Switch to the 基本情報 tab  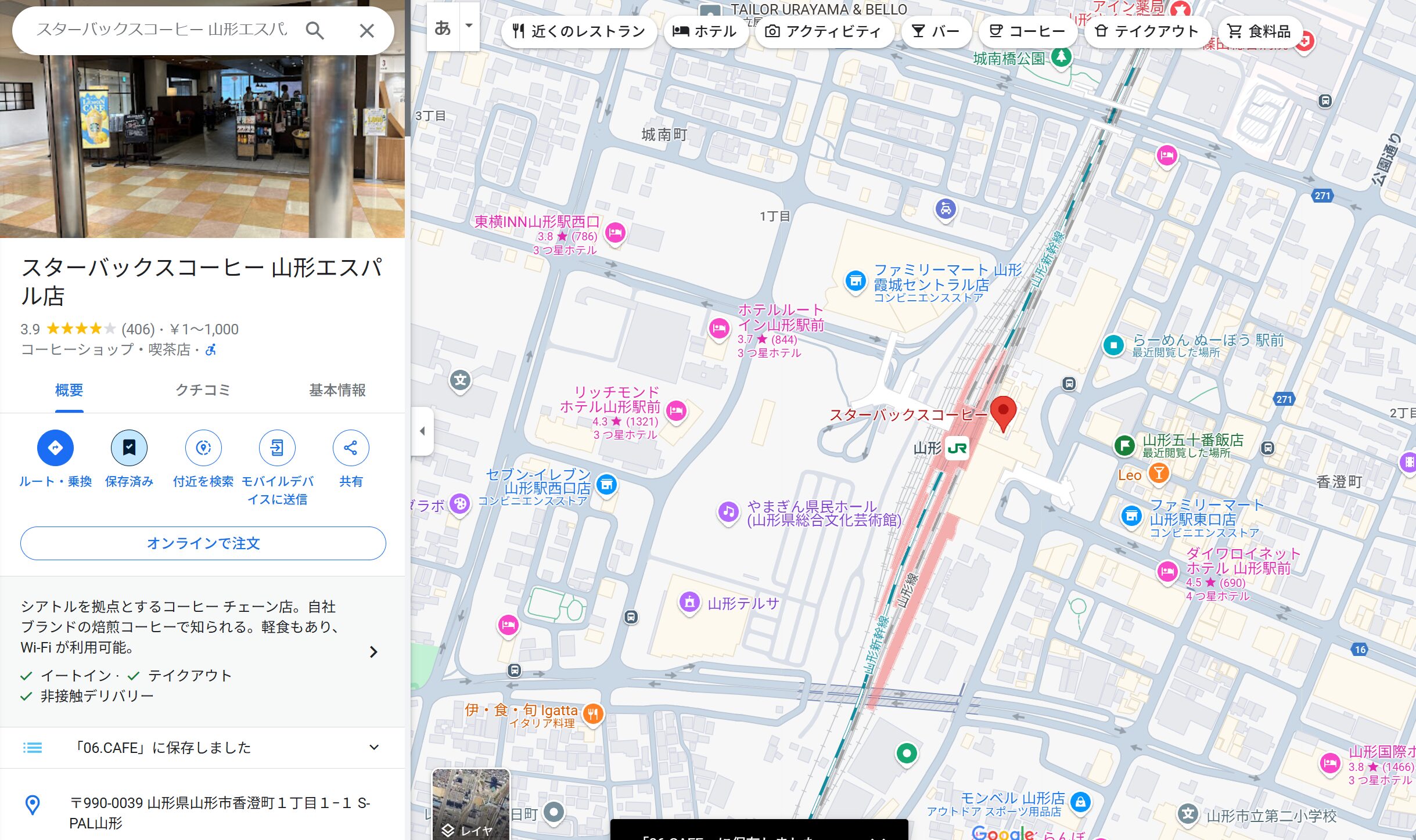[x=337, y=390]
